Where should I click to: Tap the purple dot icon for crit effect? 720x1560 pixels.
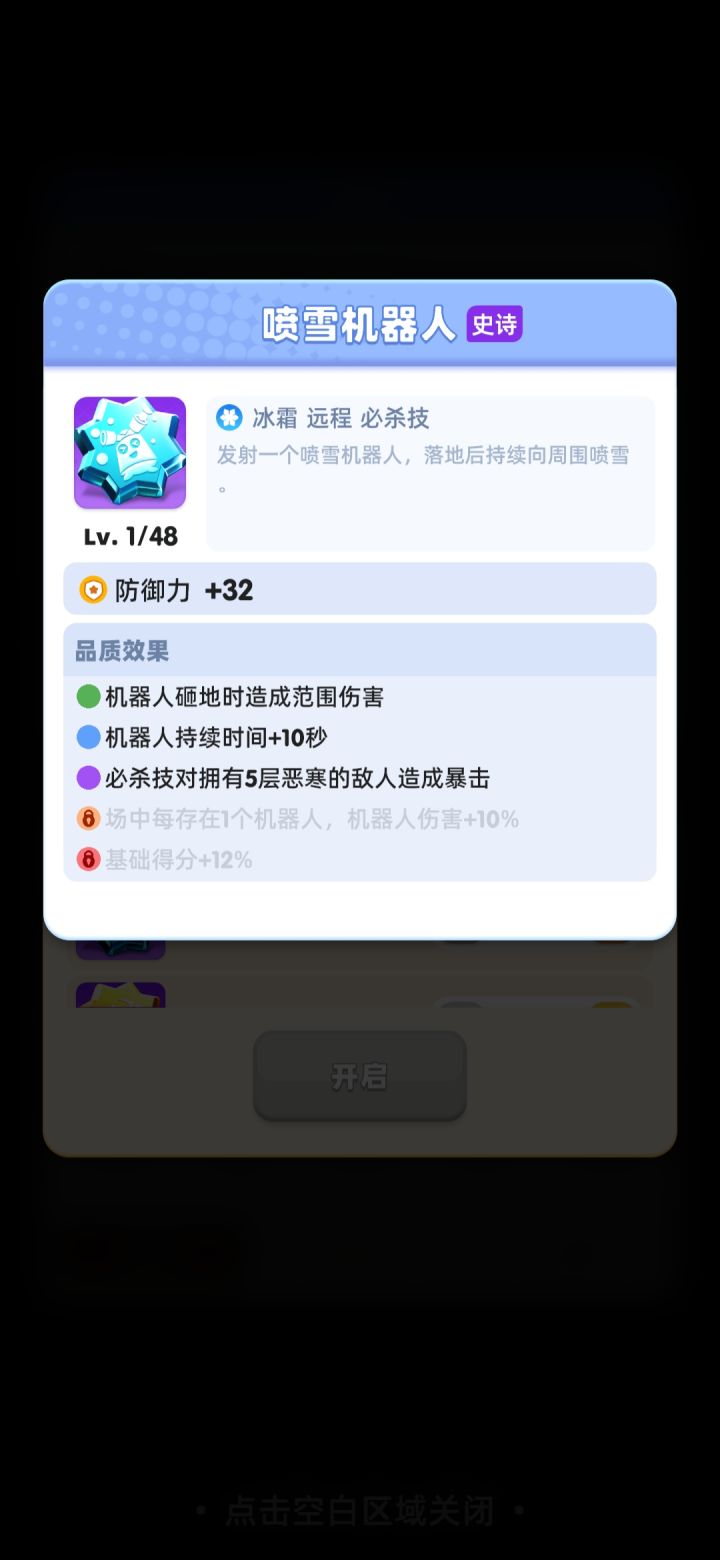[x=89, y=777]
